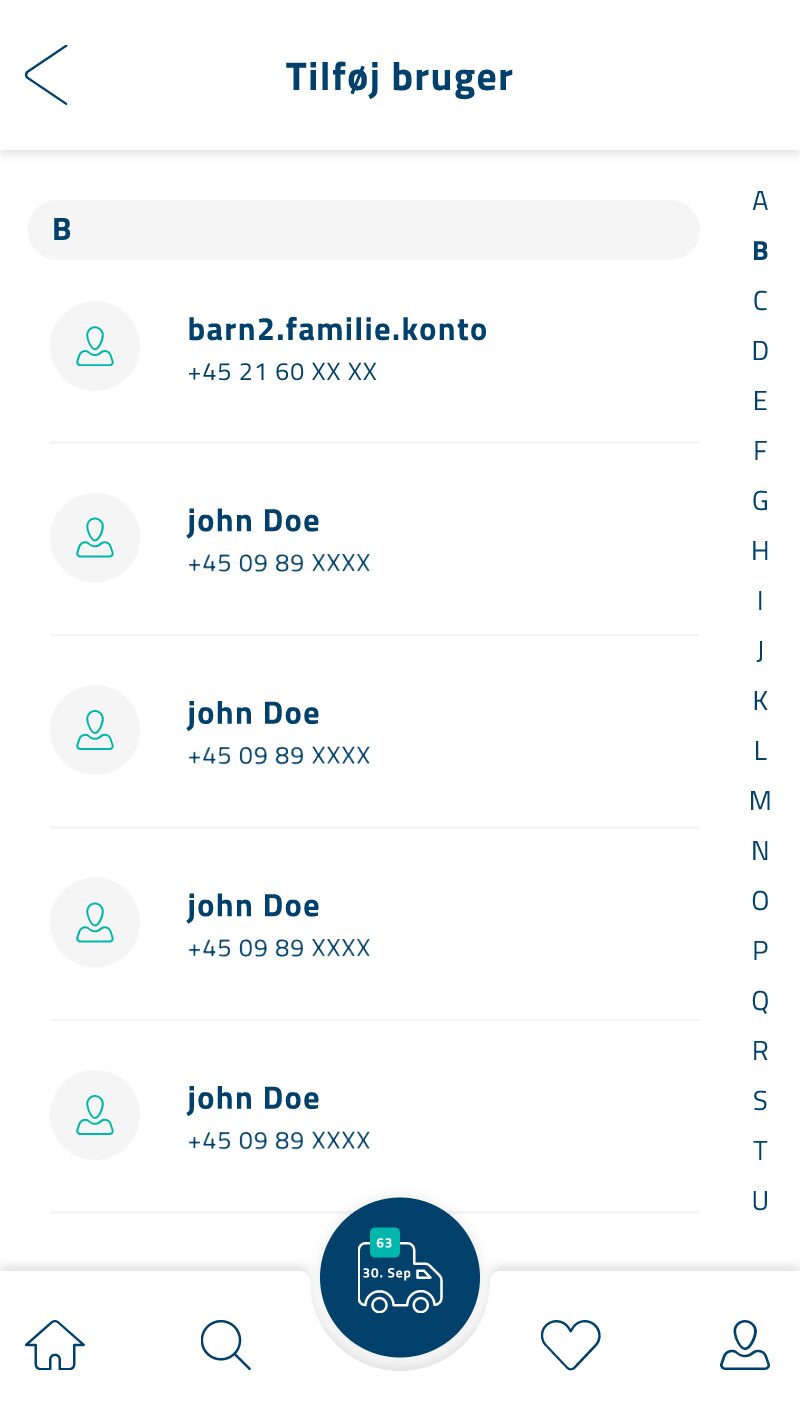Image resolution: width=800 pixels, height=1420 pixels.
Task: Jump to letter J in the index
Action: pyautogui.click(x=760, y=651)
